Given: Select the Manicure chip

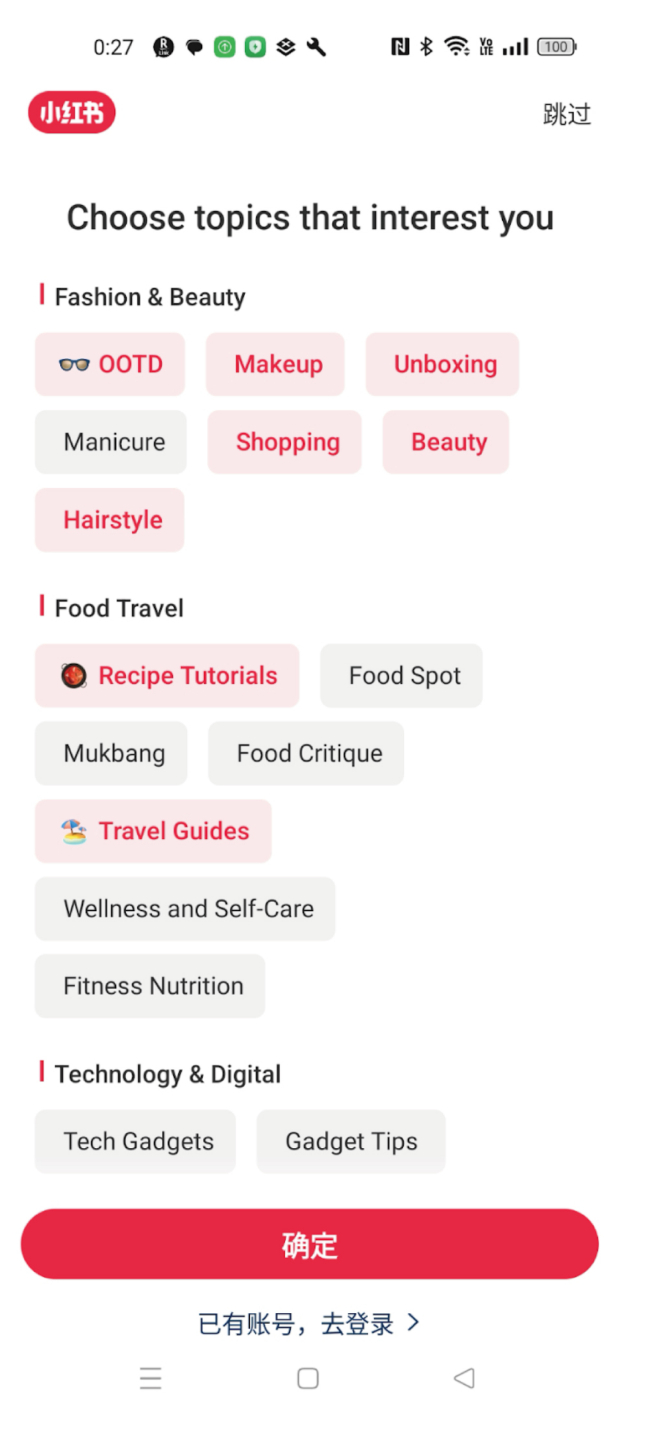Looking at the screenshot, I should pyautogui.click(x=111, y=442).
